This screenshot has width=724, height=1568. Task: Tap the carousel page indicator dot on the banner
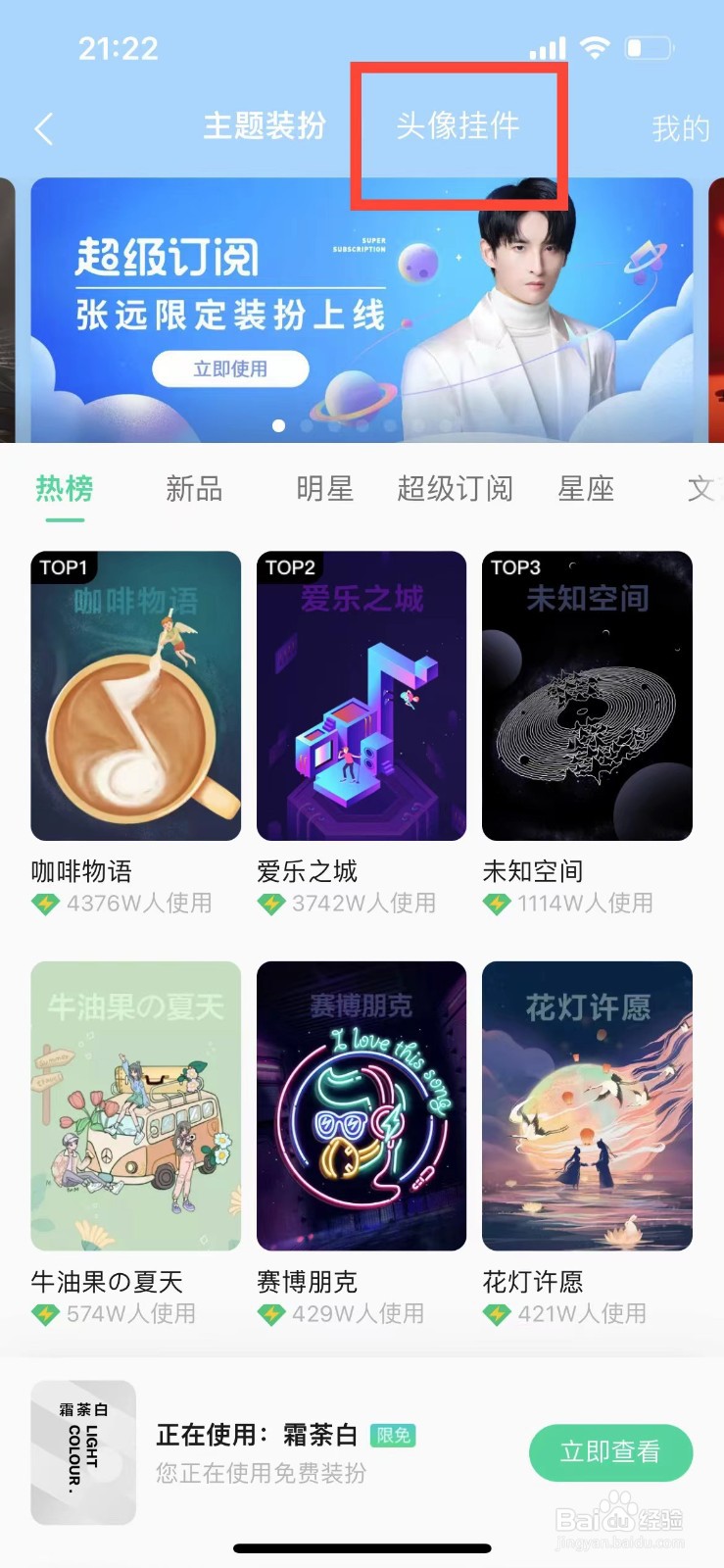point(277,424)
